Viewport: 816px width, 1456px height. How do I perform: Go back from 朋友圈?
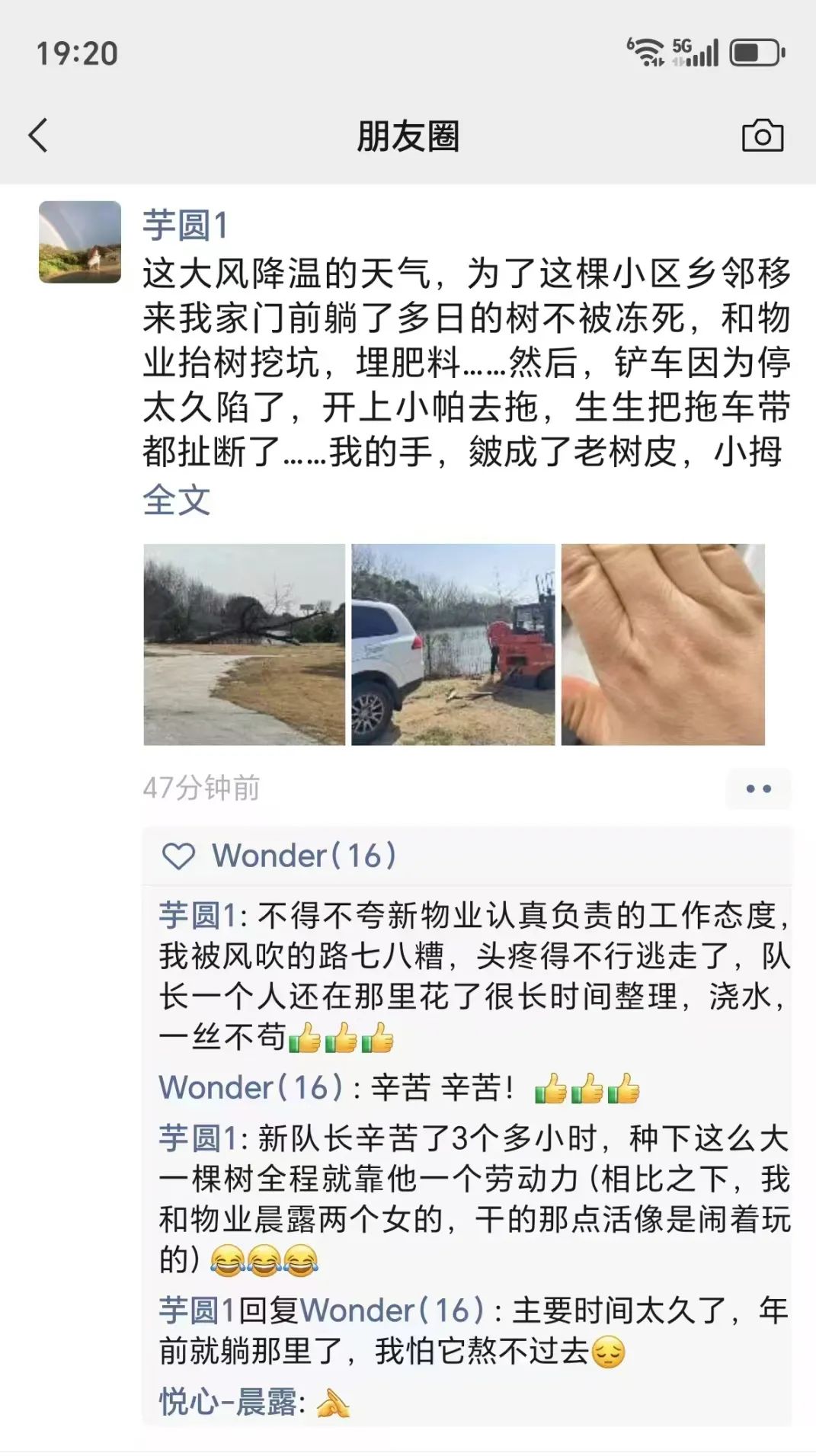[x=38, y=136]
